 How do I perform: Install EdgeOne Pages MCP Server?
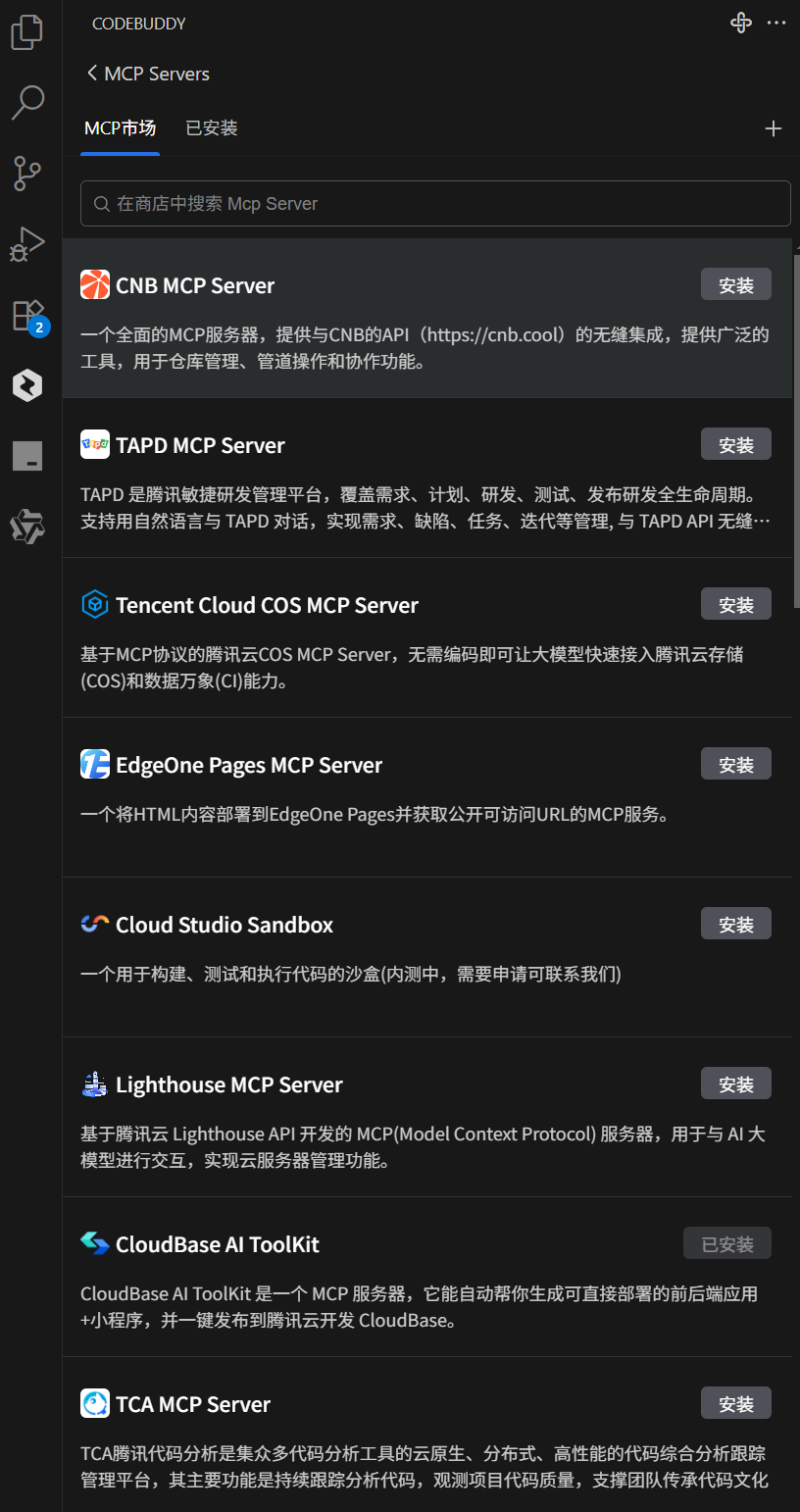(x=736, y=765)
